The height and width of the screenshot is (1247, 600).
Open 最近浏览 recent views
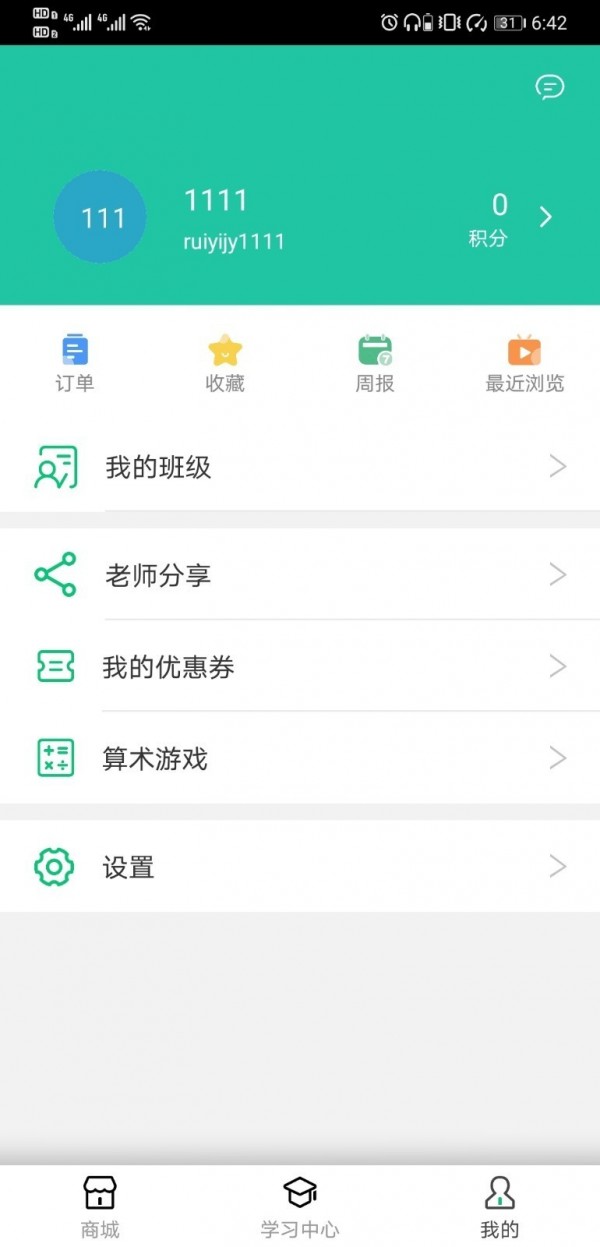[525, 364]
